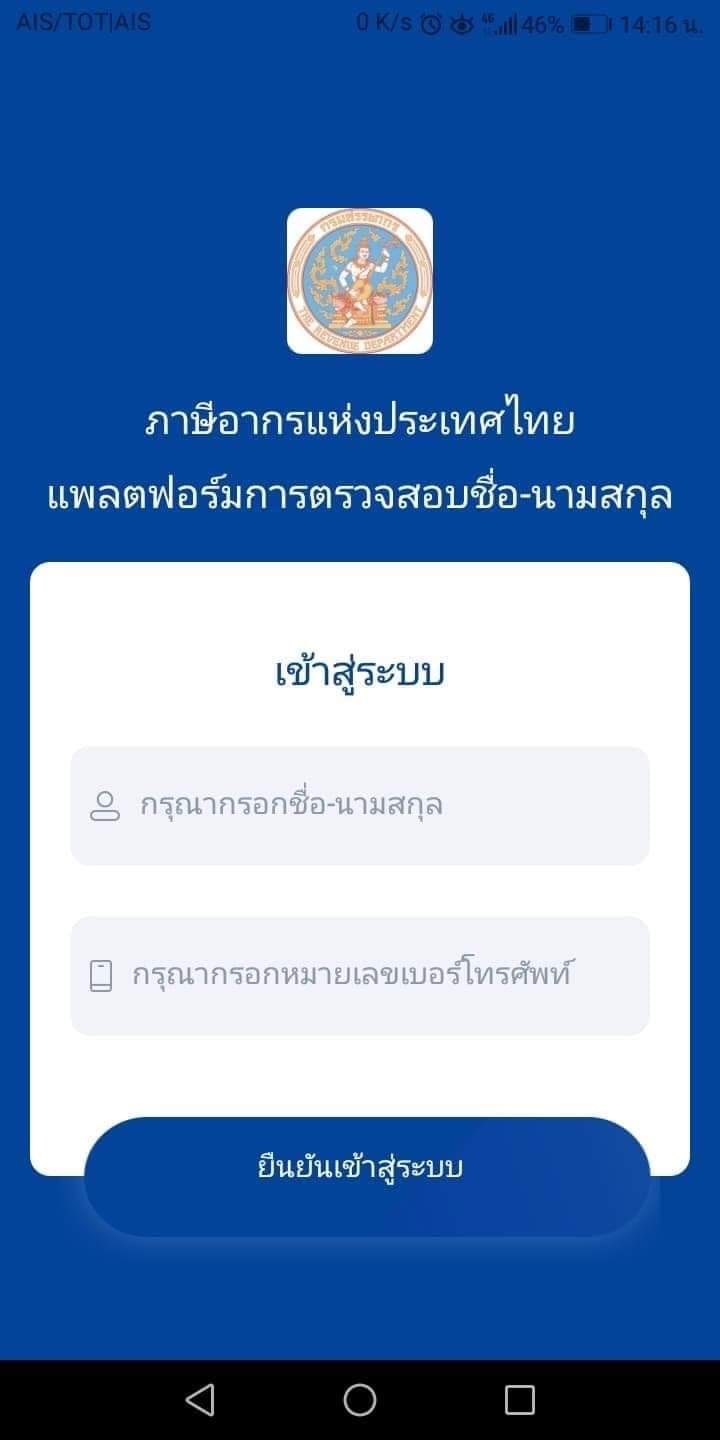The image size is (720, 1440).
Task: Open recent apps from the navigation bar
Action: (x=520, y=1400)
